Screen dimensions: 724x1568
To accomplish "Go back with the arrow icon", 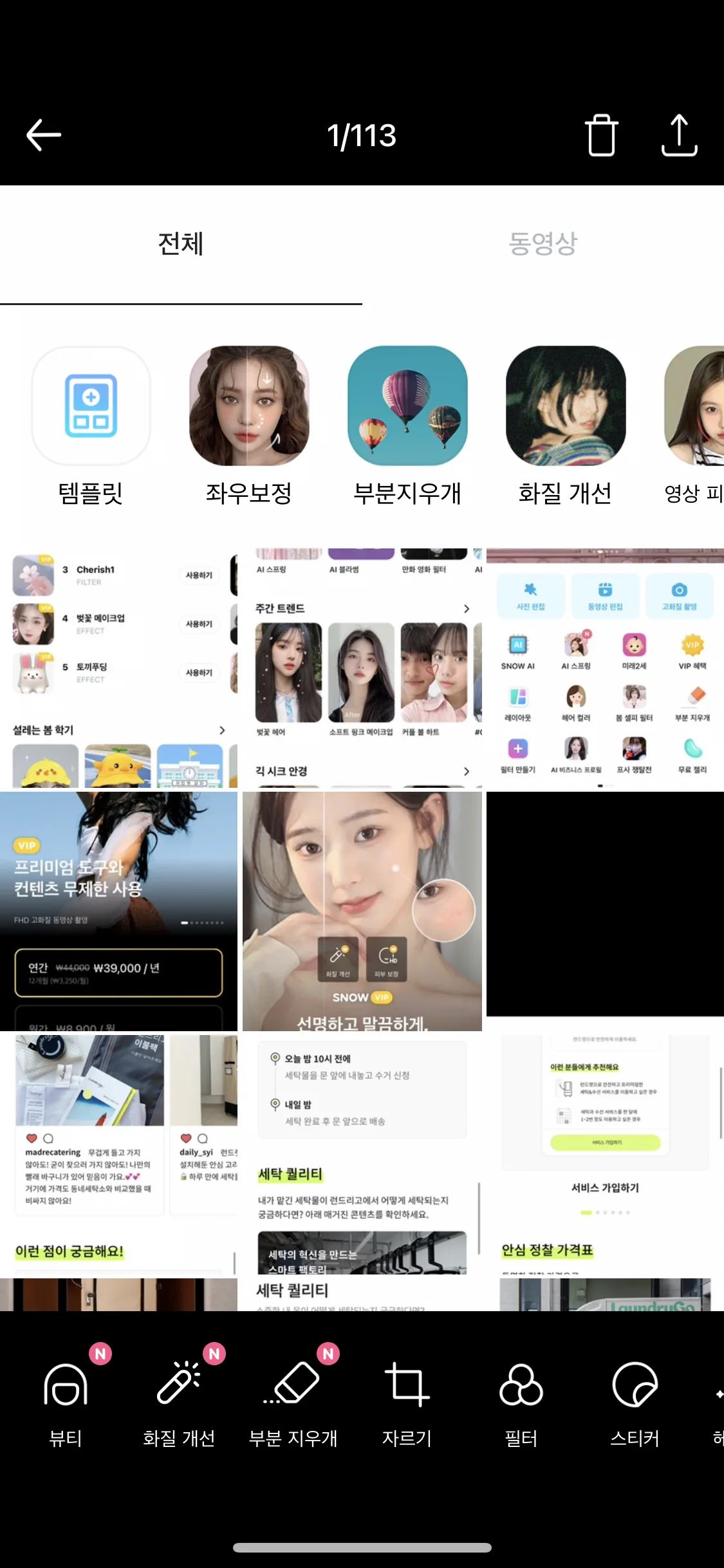I will pyautogui.click(x=43, y=135).
